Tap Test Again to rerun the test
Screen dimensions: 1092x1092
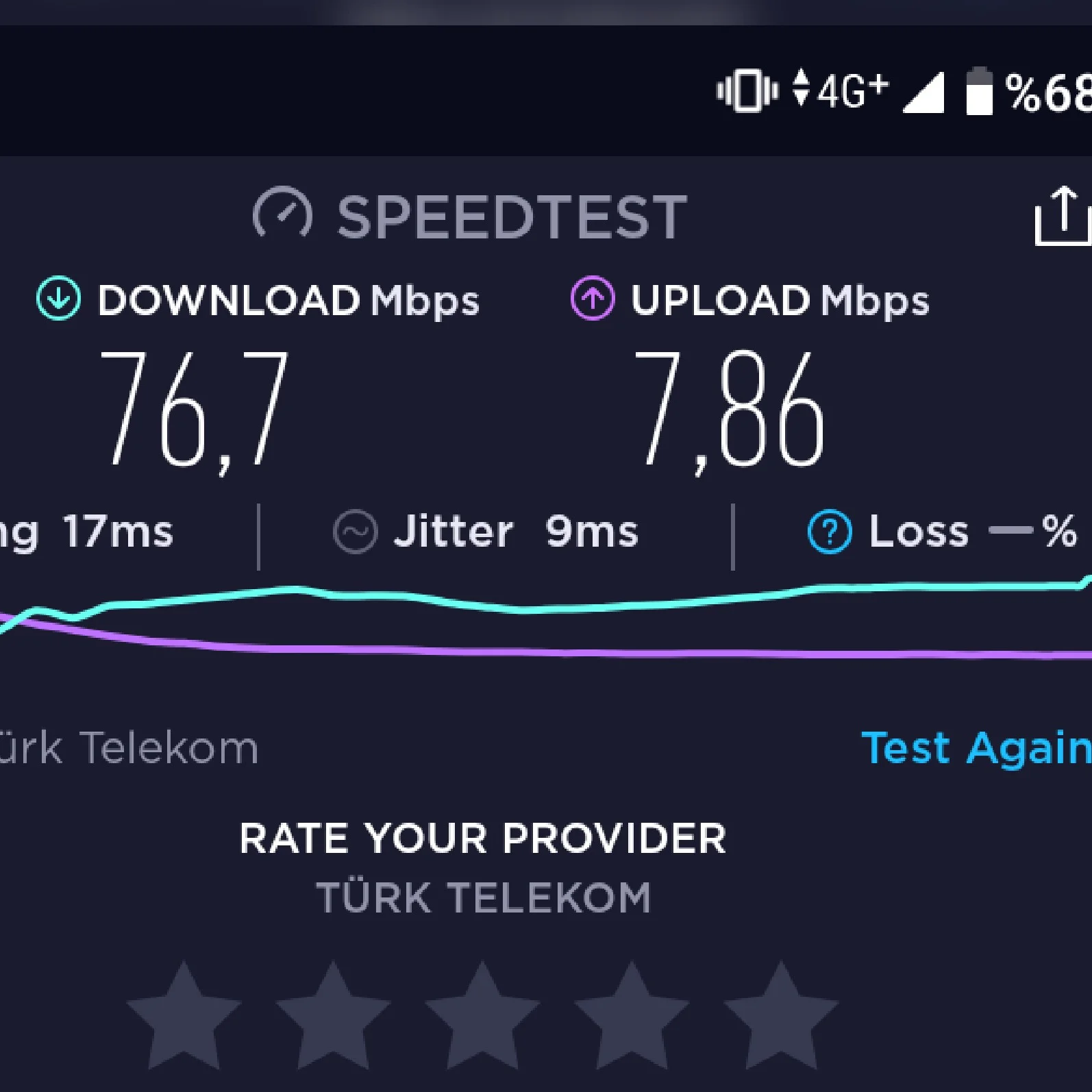point(976,747)
